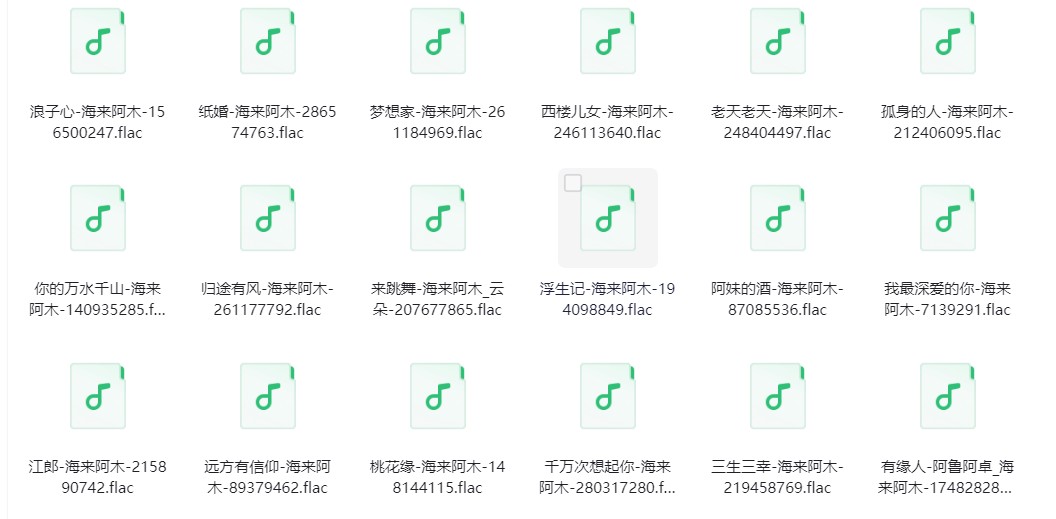Open the file 老天老天-海来阿木
Screen dimensions: 1056x519
click(777, 41)
